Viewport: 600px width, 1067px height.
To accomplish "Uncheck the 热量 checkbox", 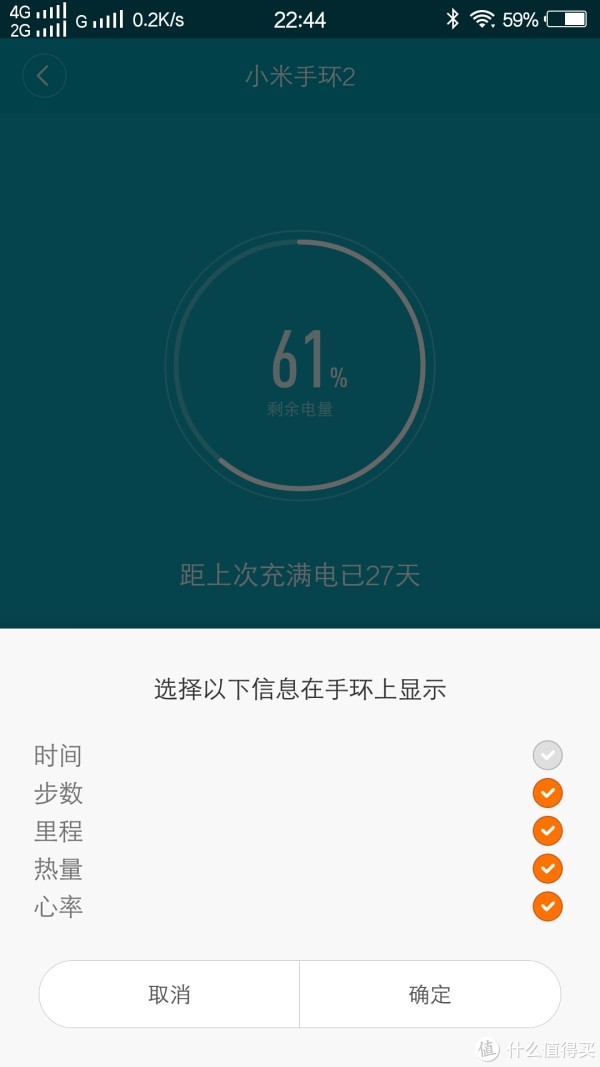I will pos(547,868).
